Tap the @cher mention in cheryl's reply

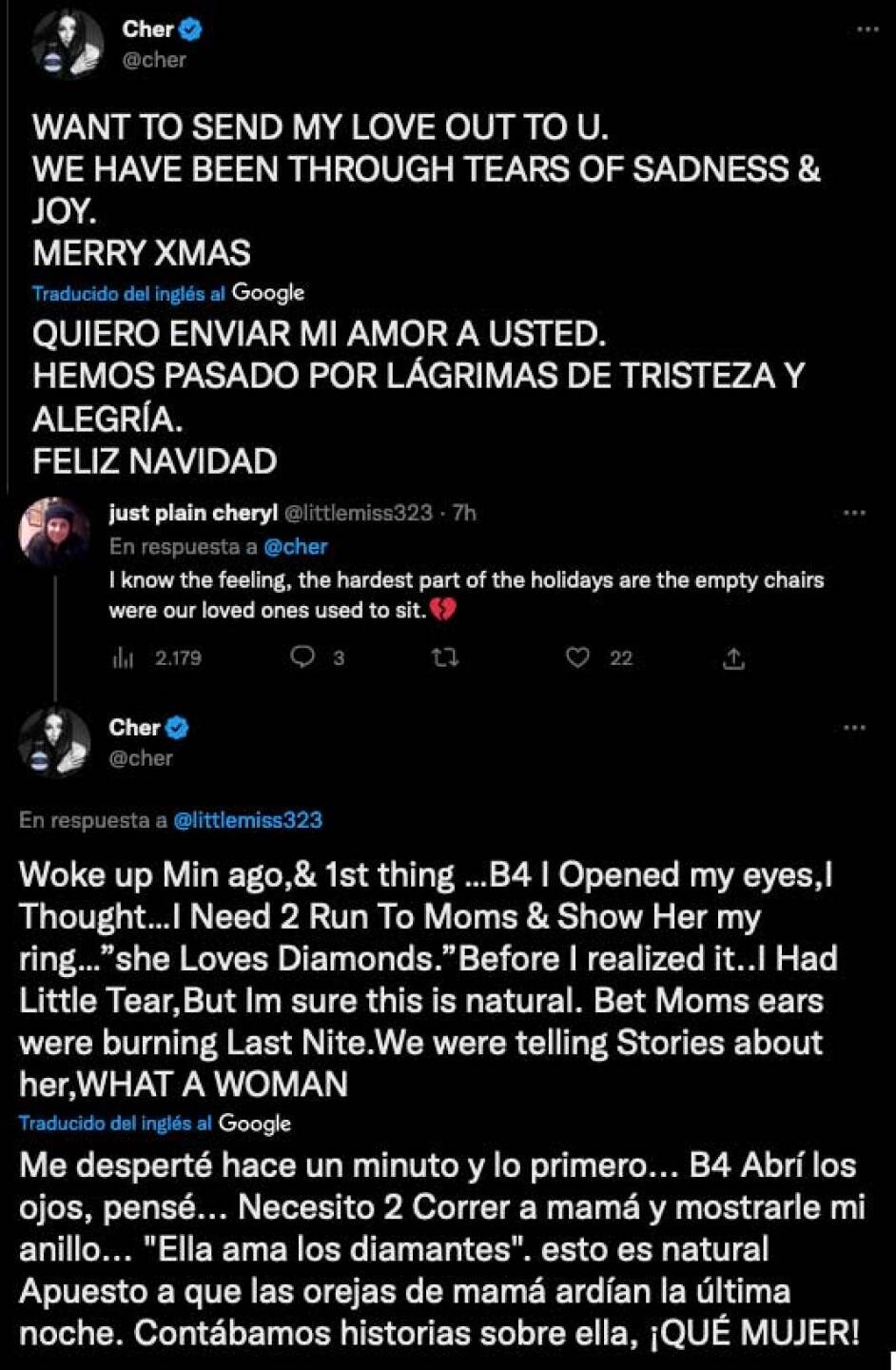point(295,547)
